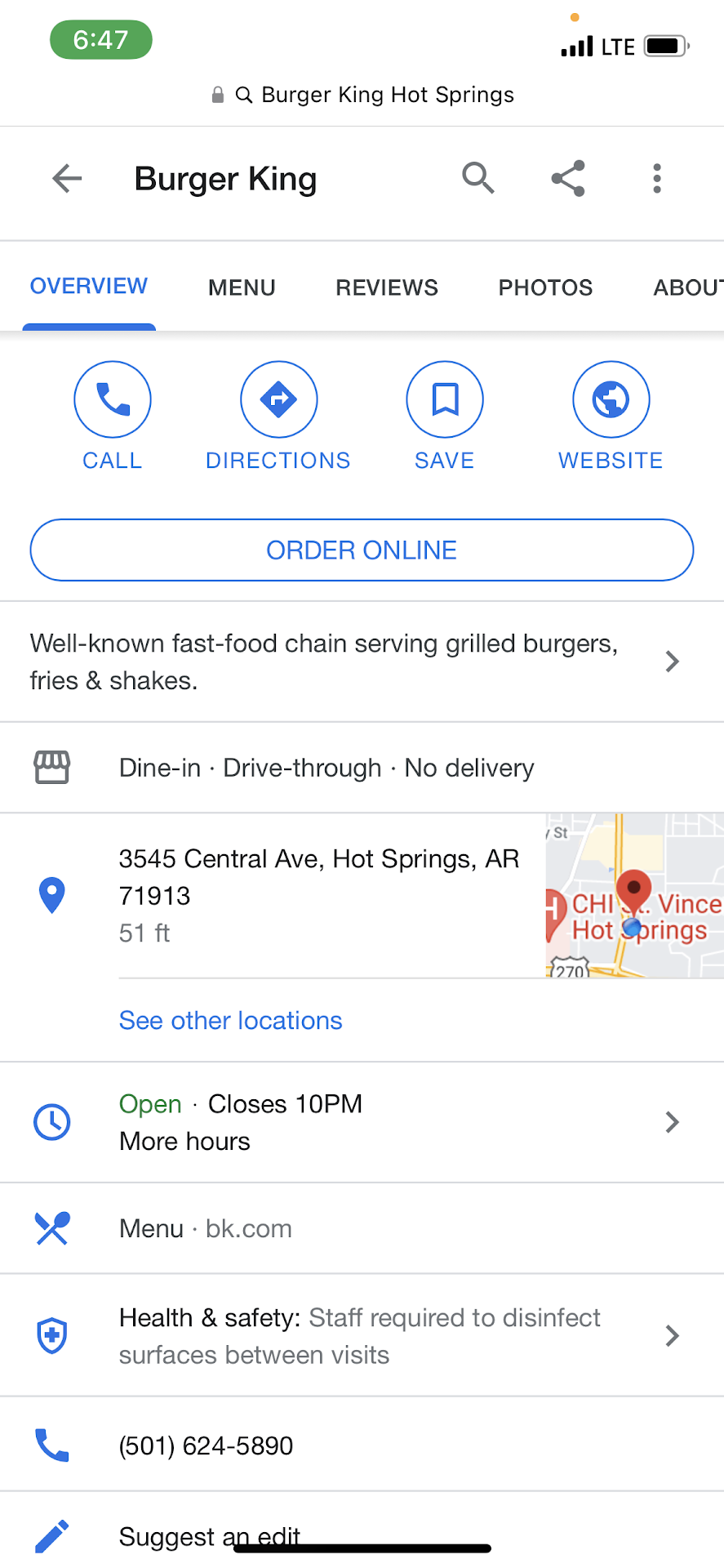Switch to the Menu tab
This screenshot has width=724, height=1568.
click(242, 287)
